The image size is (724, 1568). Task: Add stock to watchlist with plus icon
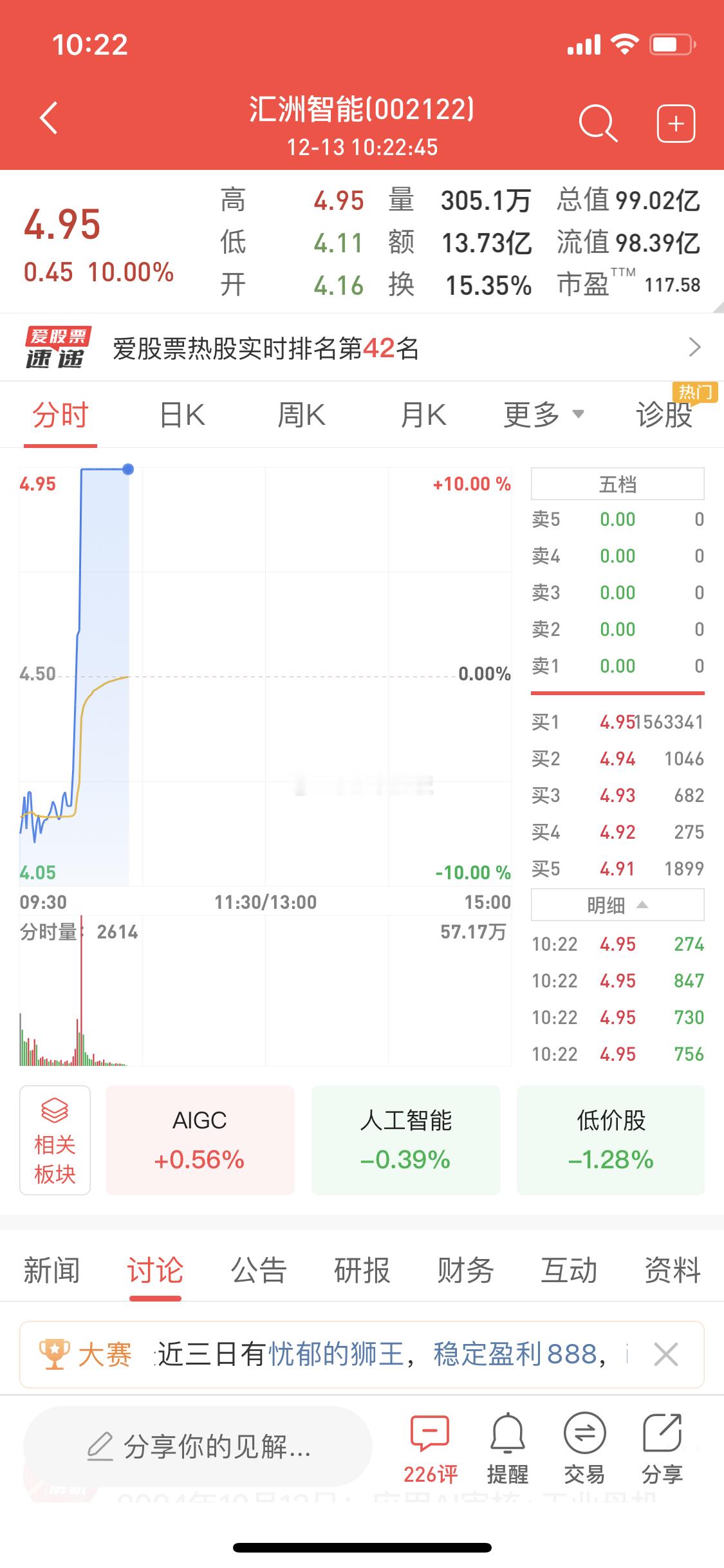[676, 123]
